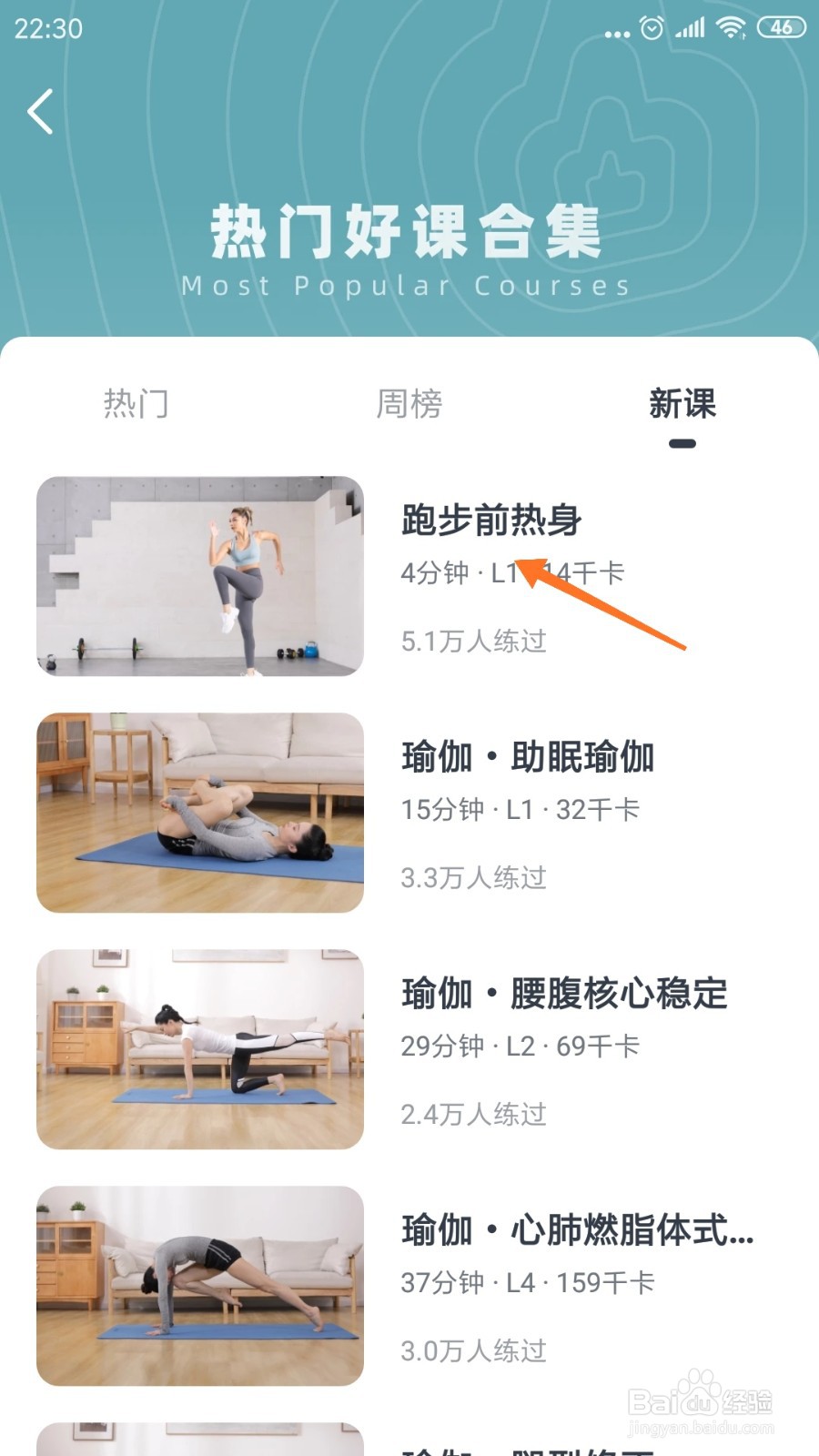Tap the 助眠瑜伽 course thumbnail
Screen dimensions: 819x1456
[x=198, y=813]
